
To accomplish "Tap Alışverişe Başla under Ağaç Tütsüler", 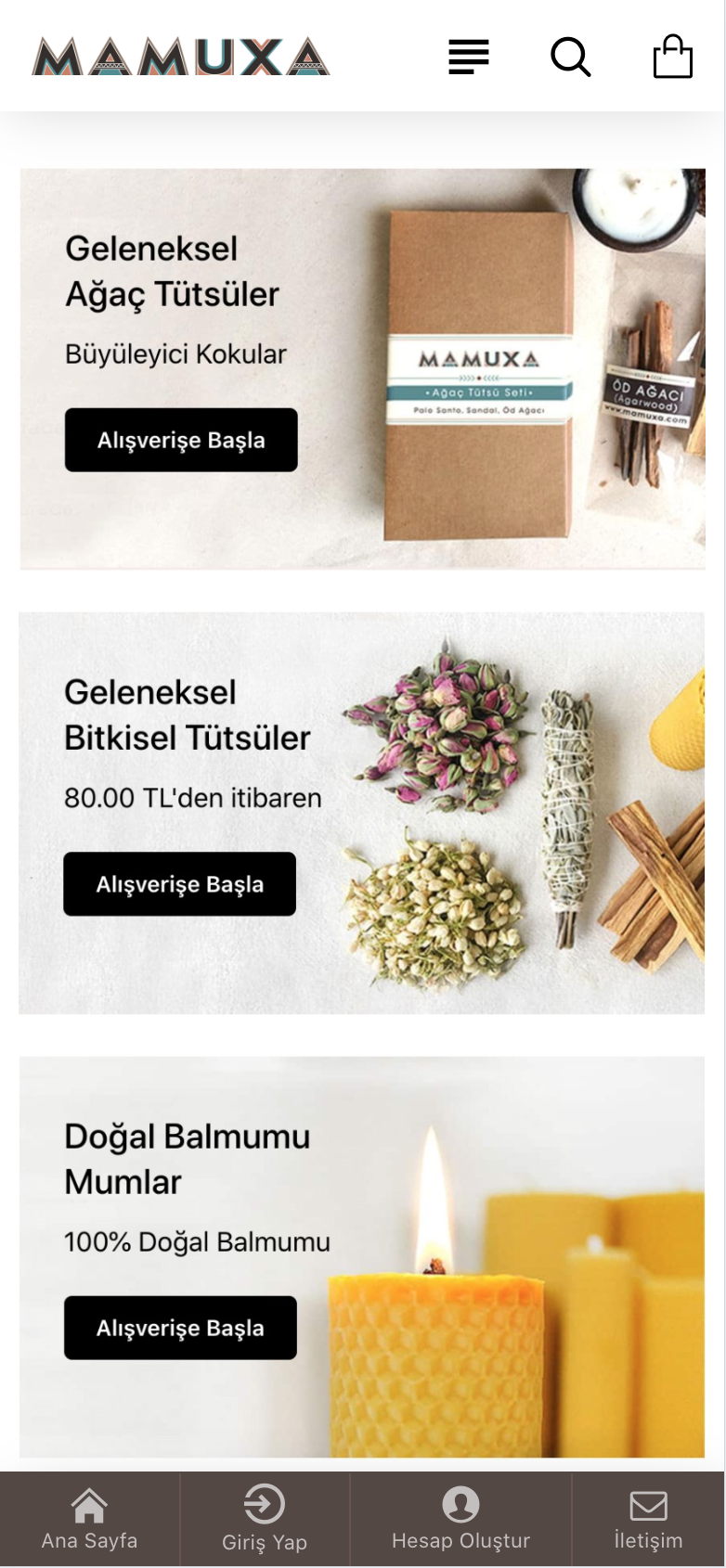I will point(181,440).
